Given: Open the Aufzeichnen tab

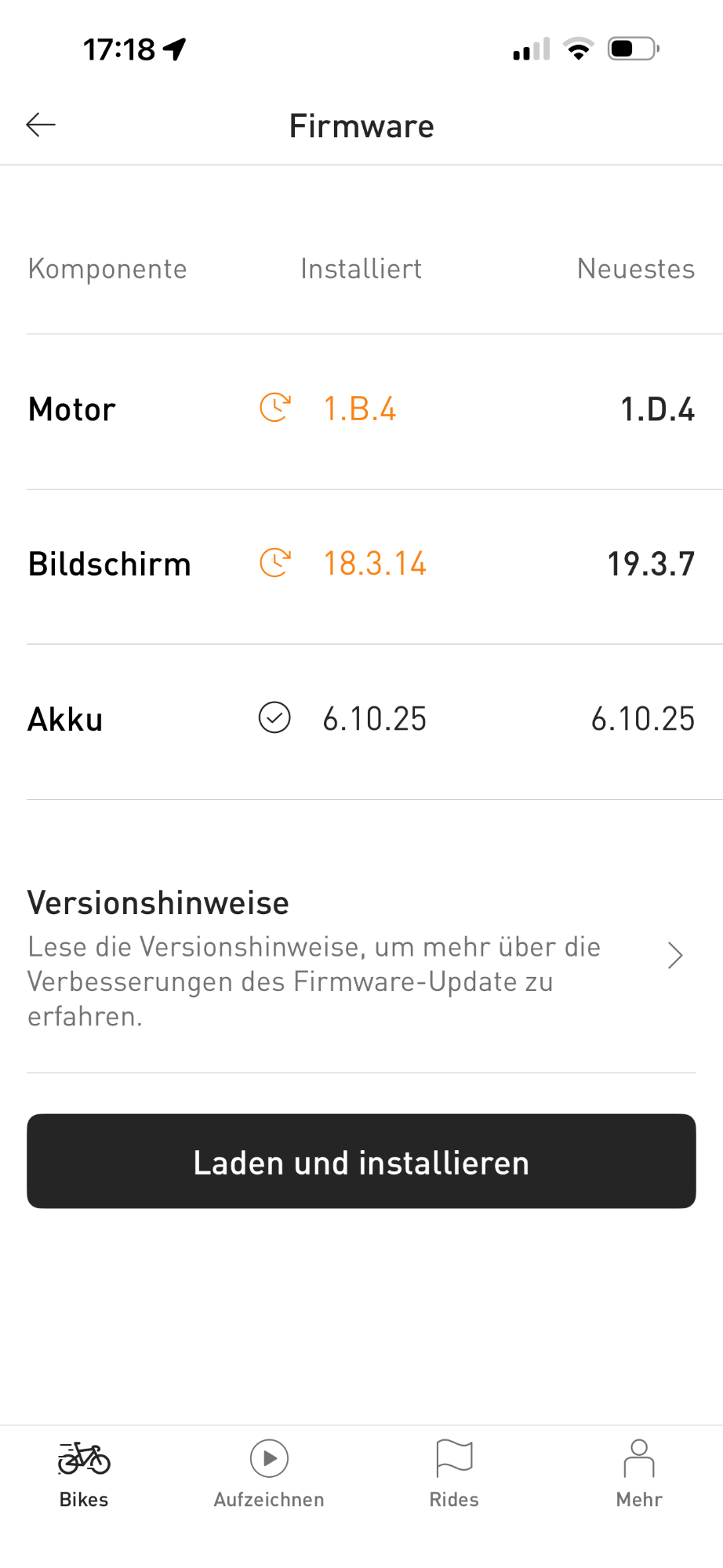Looking at the screenshot, I should pyautogui.click(x=269, y=1474).
